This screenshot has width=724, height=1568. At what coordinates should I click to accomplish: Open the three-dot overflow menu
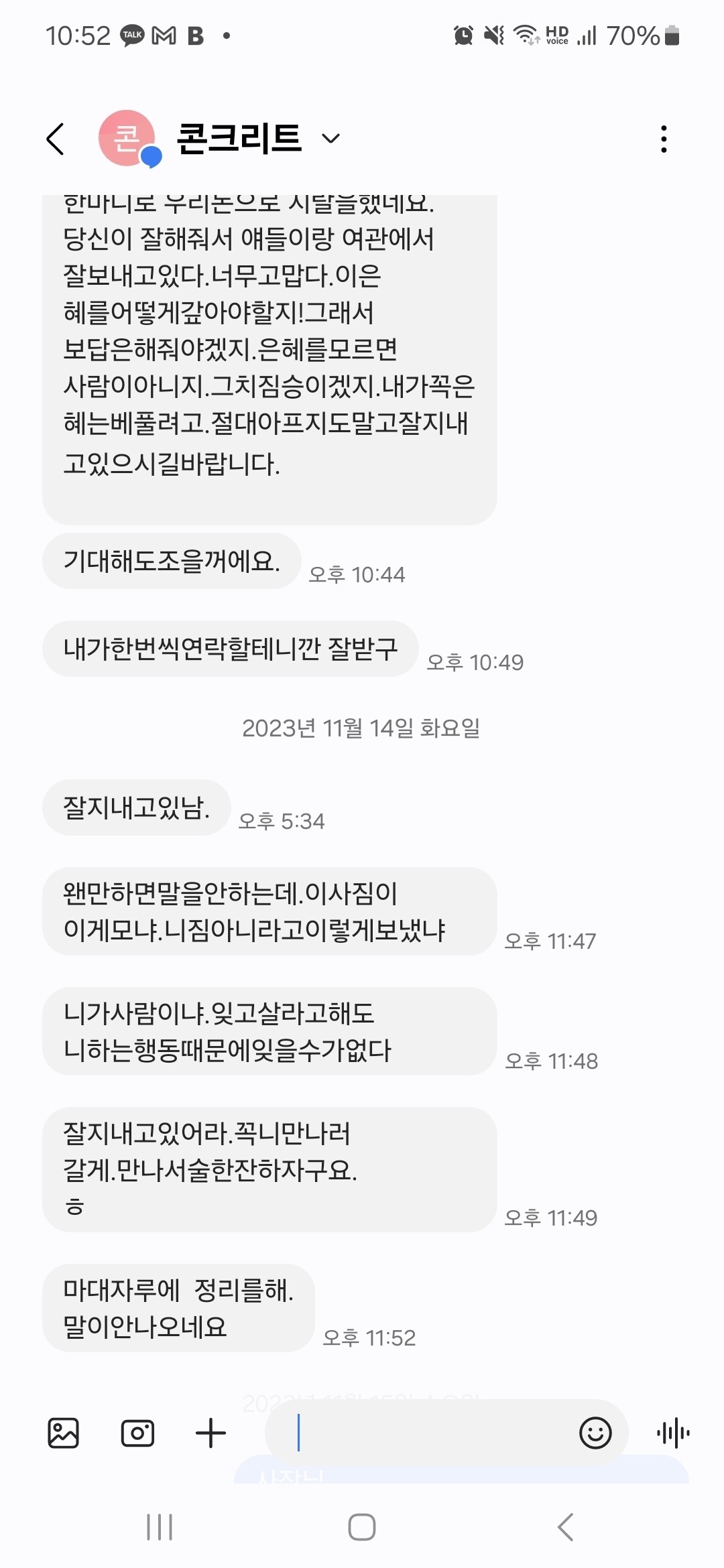(664, 138)
